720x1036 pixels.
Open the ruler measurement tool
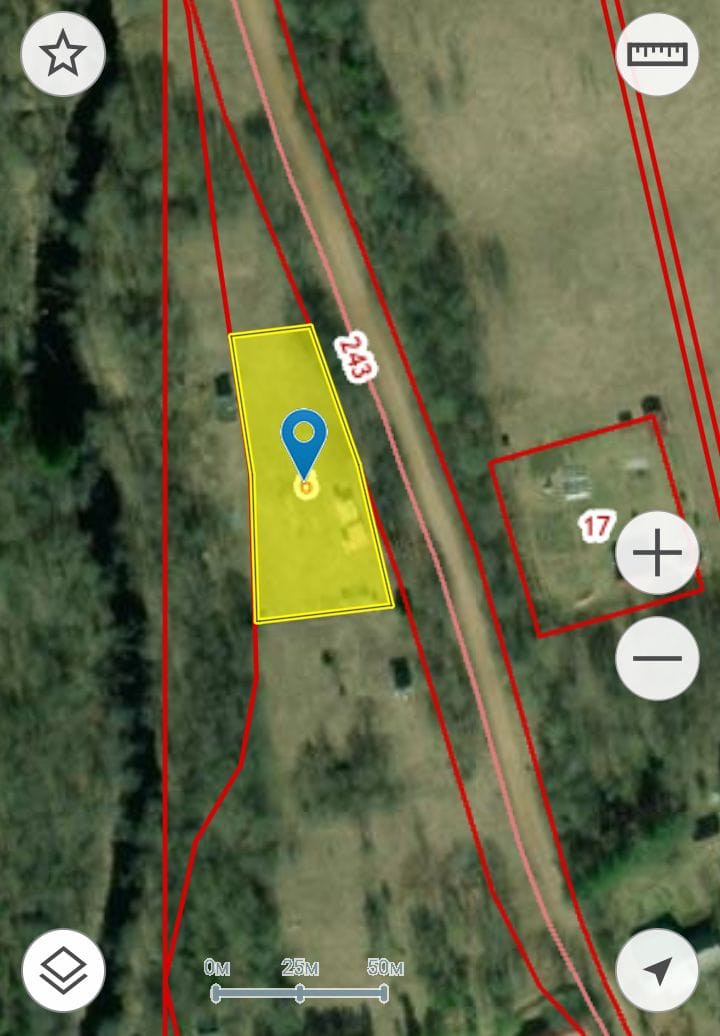(657, 54)
